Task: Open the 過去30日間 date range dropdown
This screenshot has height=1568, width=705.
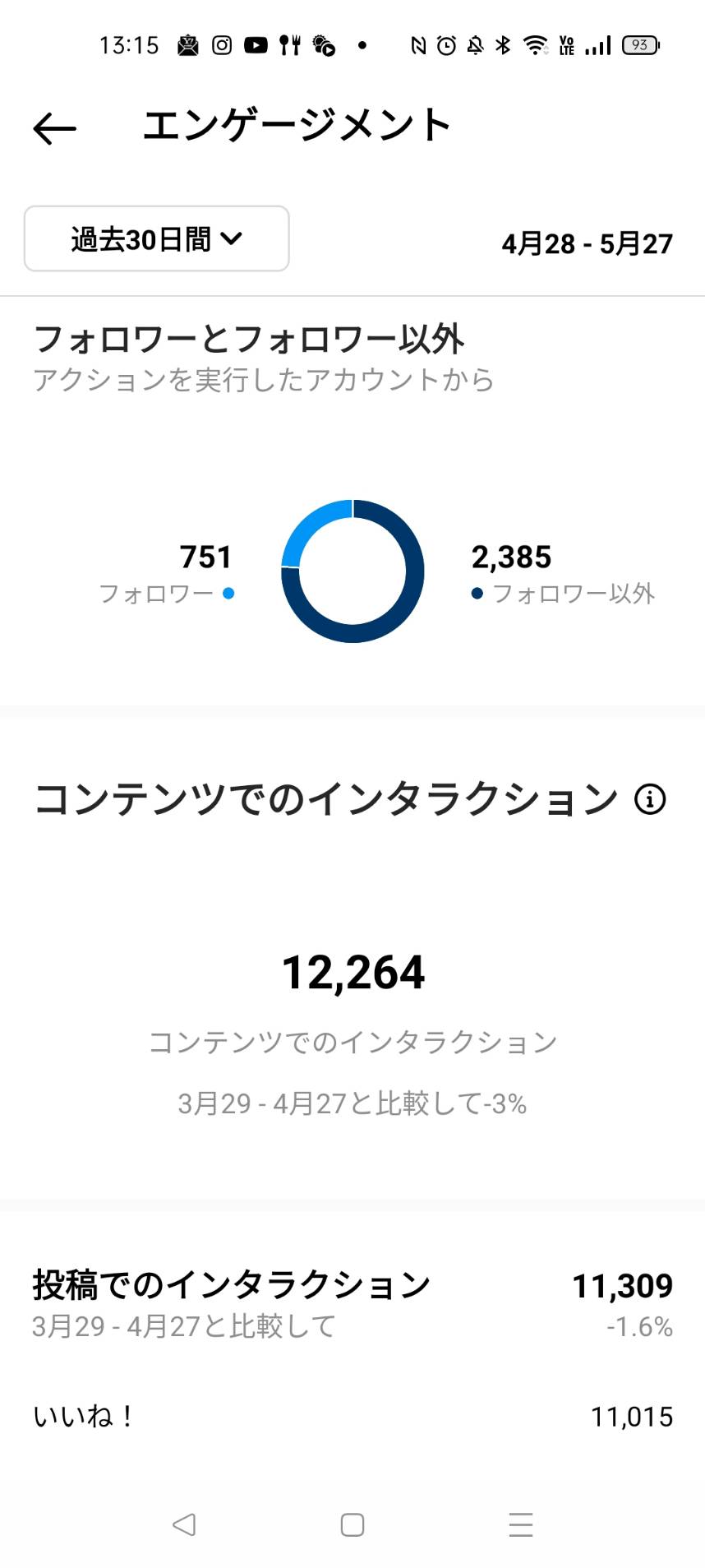Action: tap(157, 238)
